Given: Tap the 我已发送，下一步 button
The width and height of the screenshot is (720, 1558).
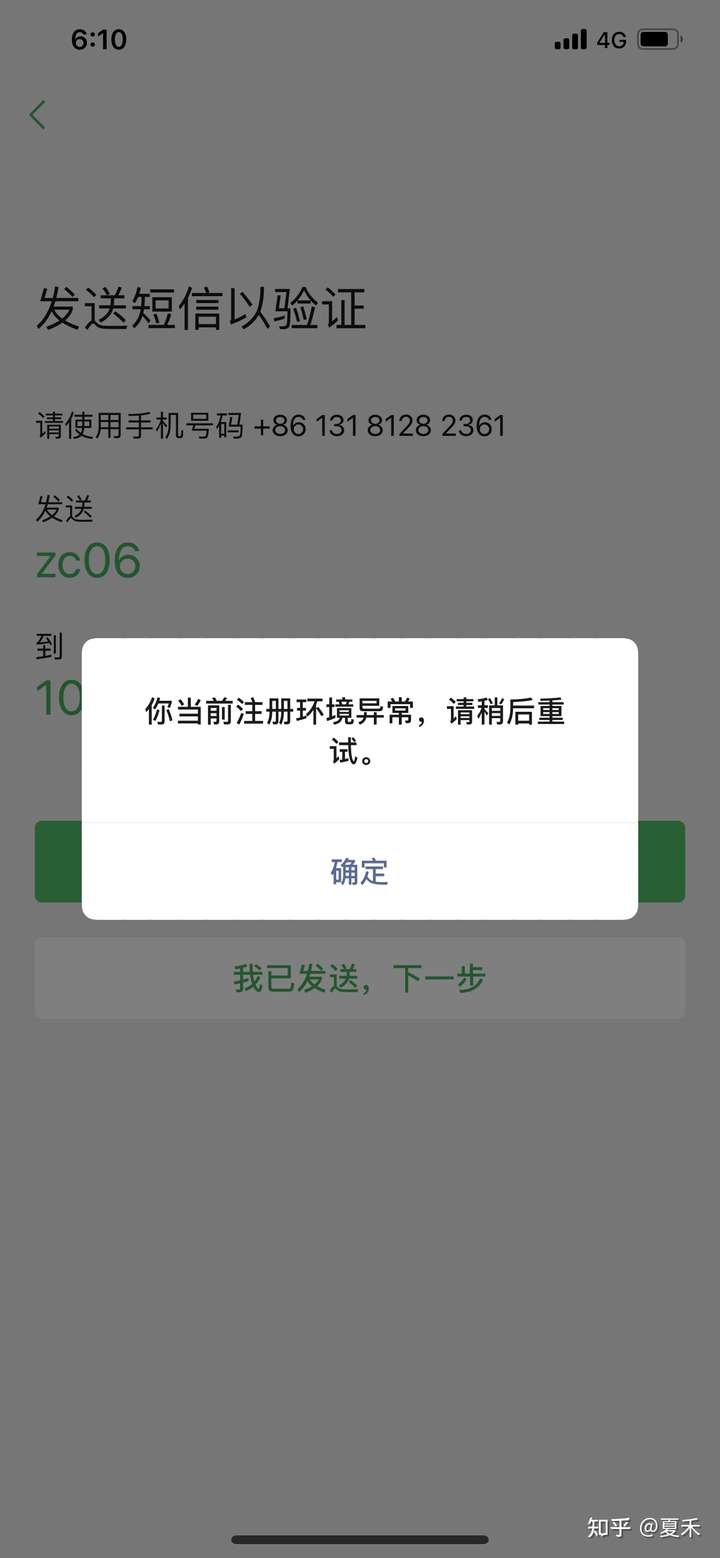Looking at the screenshot, I should (359, 978).
